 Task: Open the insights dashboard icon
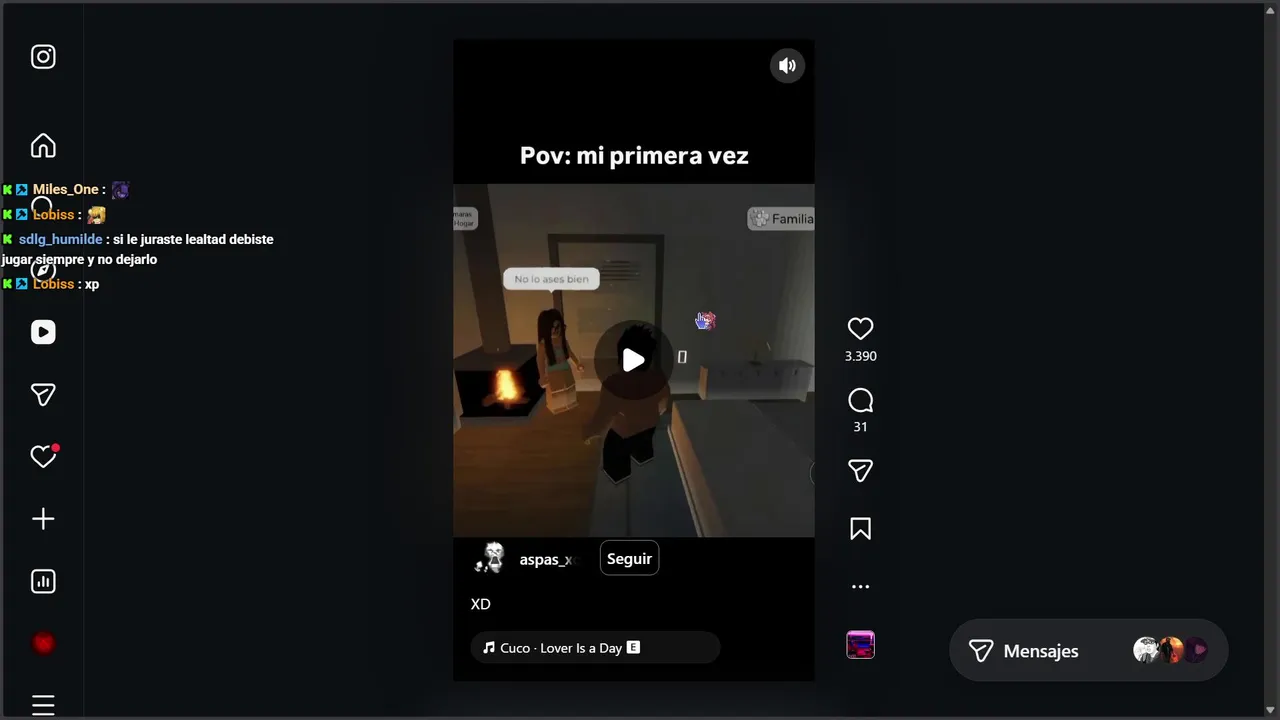(x=43, y=581)
